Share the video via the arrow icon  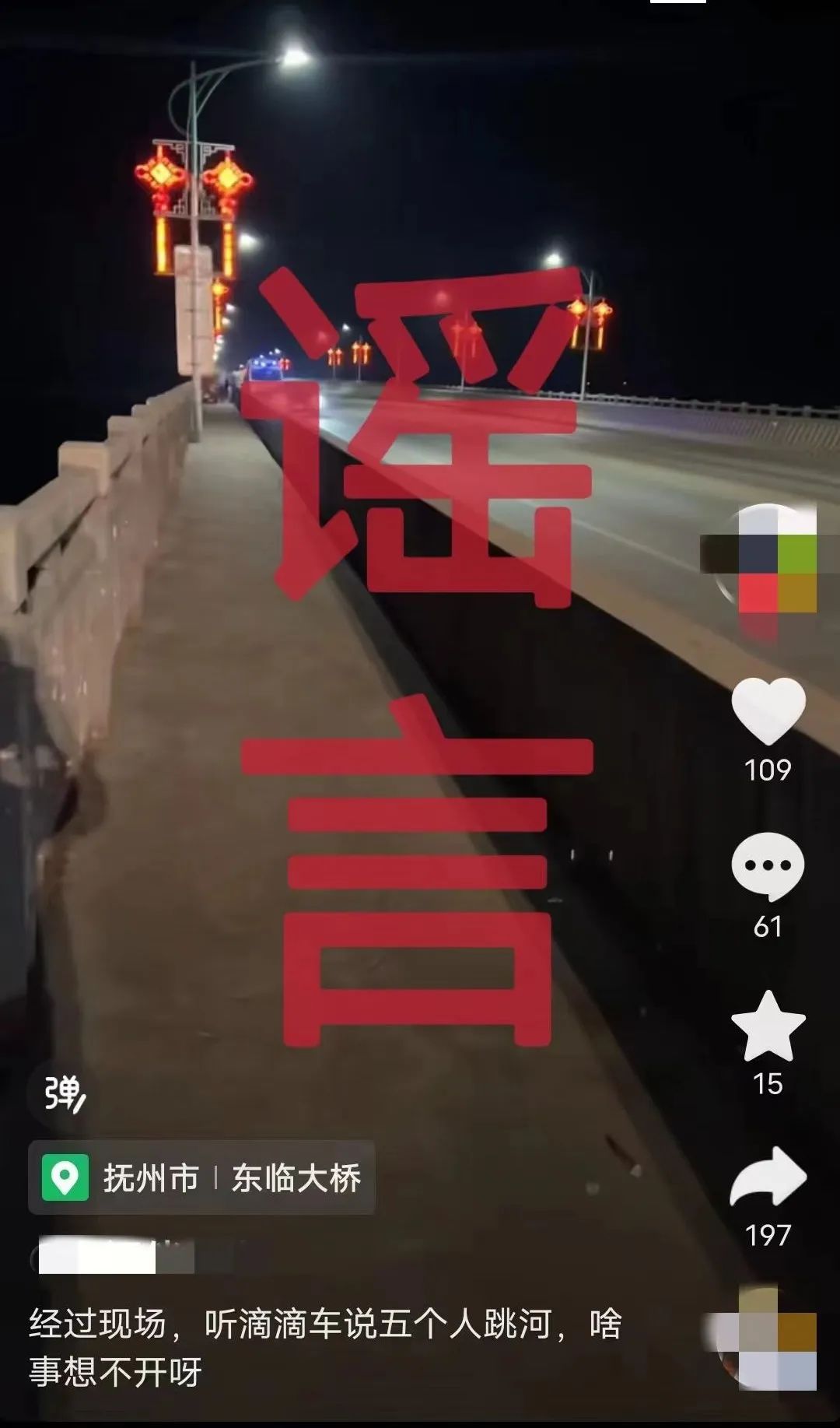[x=768, y=1177]
